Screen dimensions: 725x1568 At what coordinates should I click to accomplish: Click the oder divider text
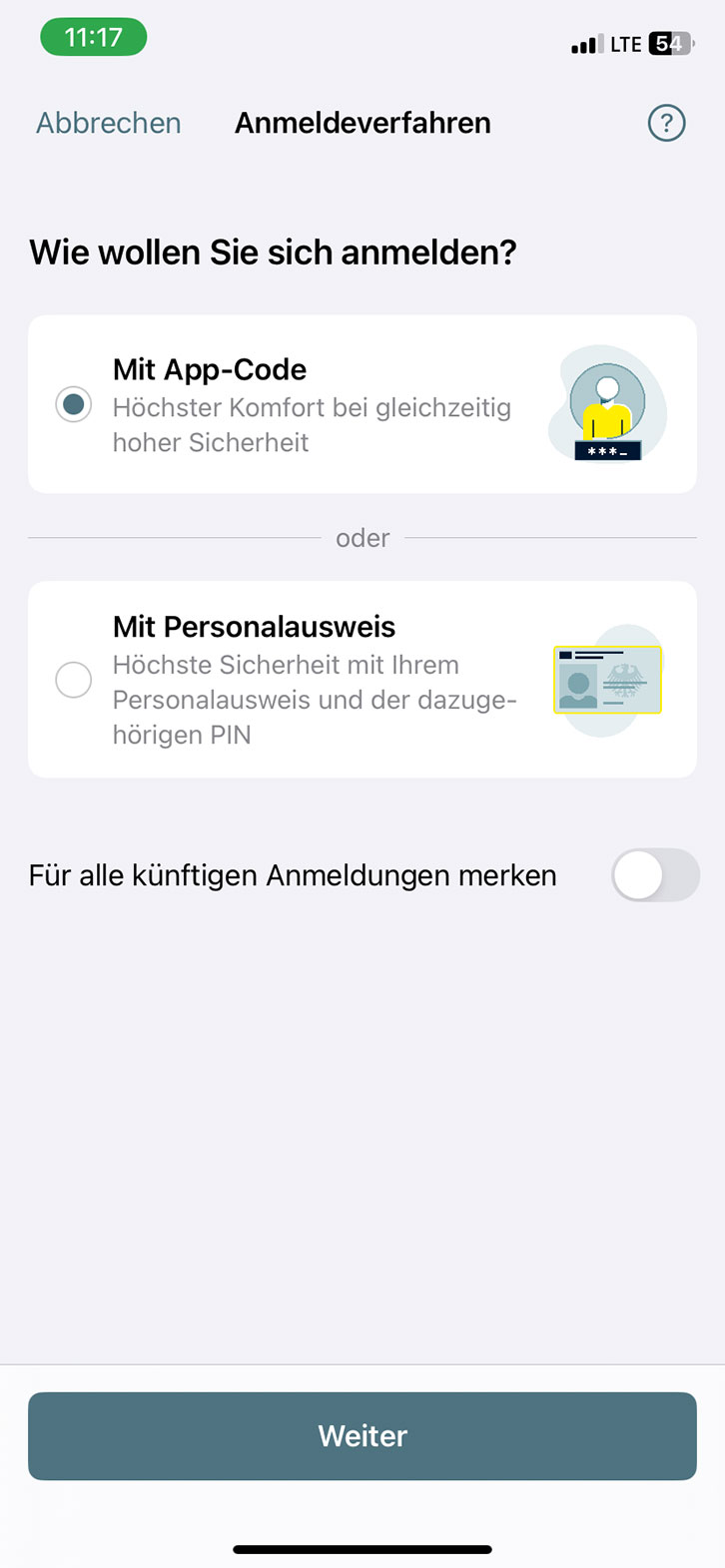(x=362, y=538)
